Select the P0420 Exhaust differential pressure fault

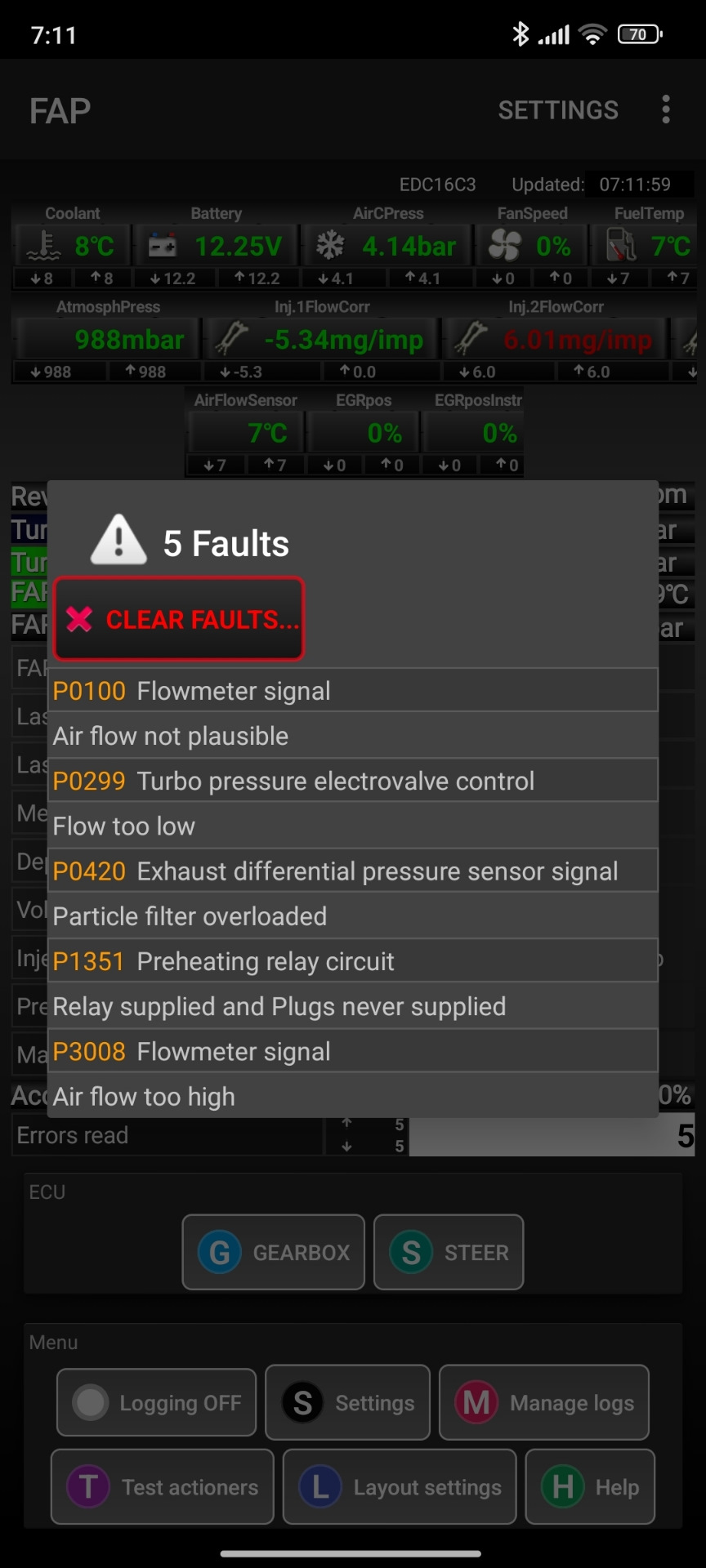tap(355, 871)
